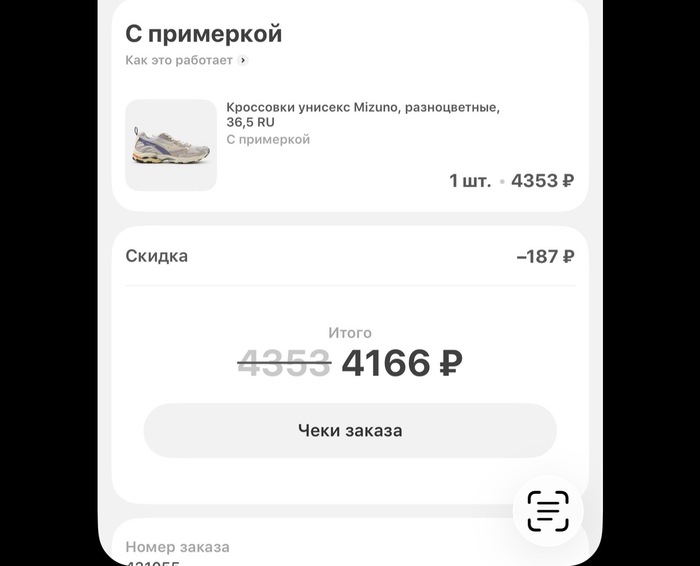700x566 pixels.
Task: Tap the text scan floating icon
Action: tap(548, 511)
